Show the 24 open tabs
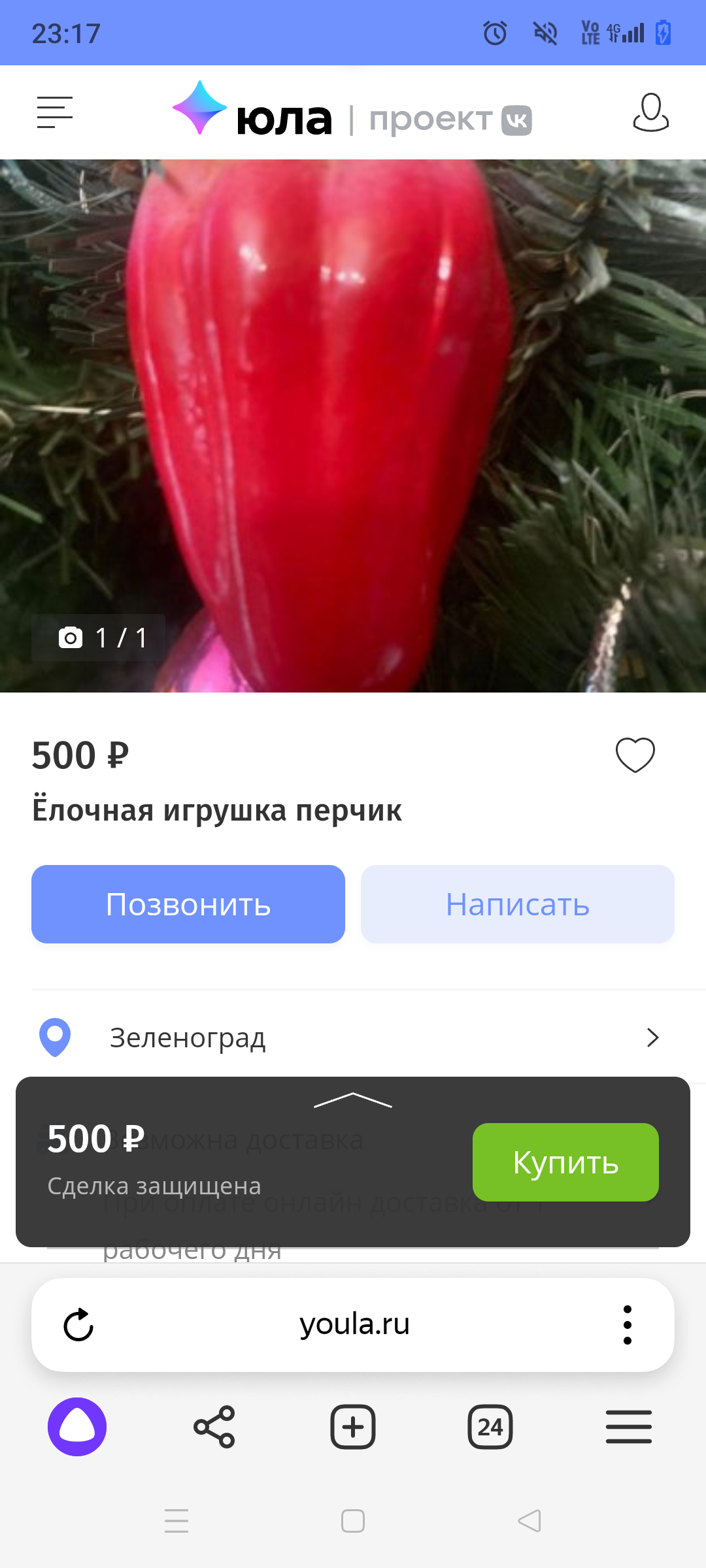 click(490, 1427)
